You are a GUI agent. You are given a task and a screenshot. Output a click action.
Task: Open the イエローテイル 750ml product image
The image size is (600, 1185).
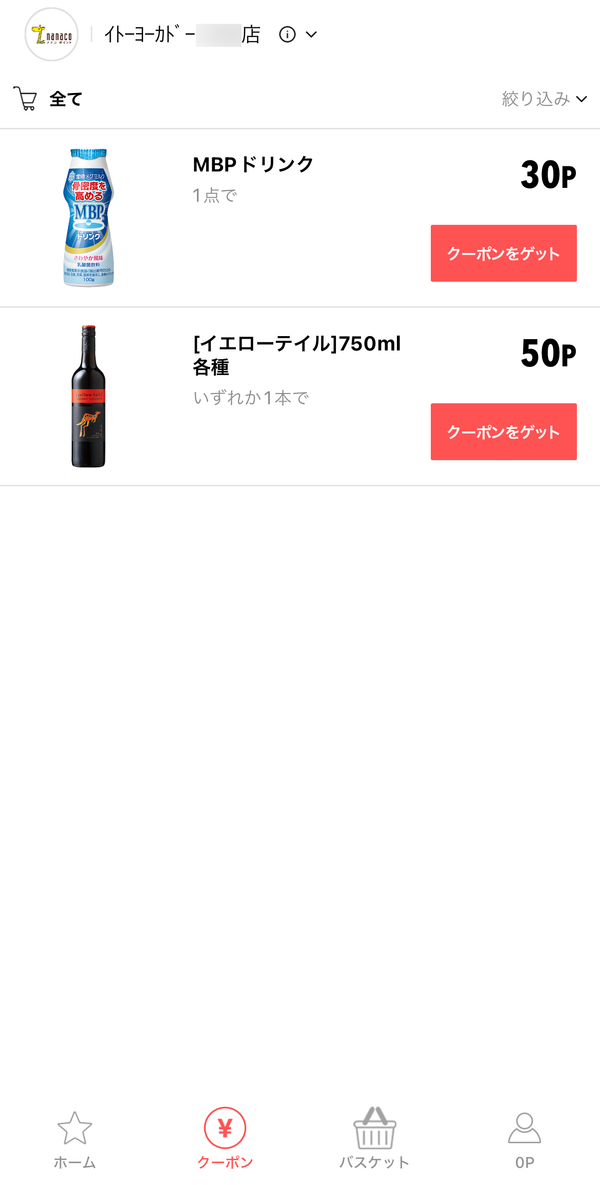pos(89,396)
